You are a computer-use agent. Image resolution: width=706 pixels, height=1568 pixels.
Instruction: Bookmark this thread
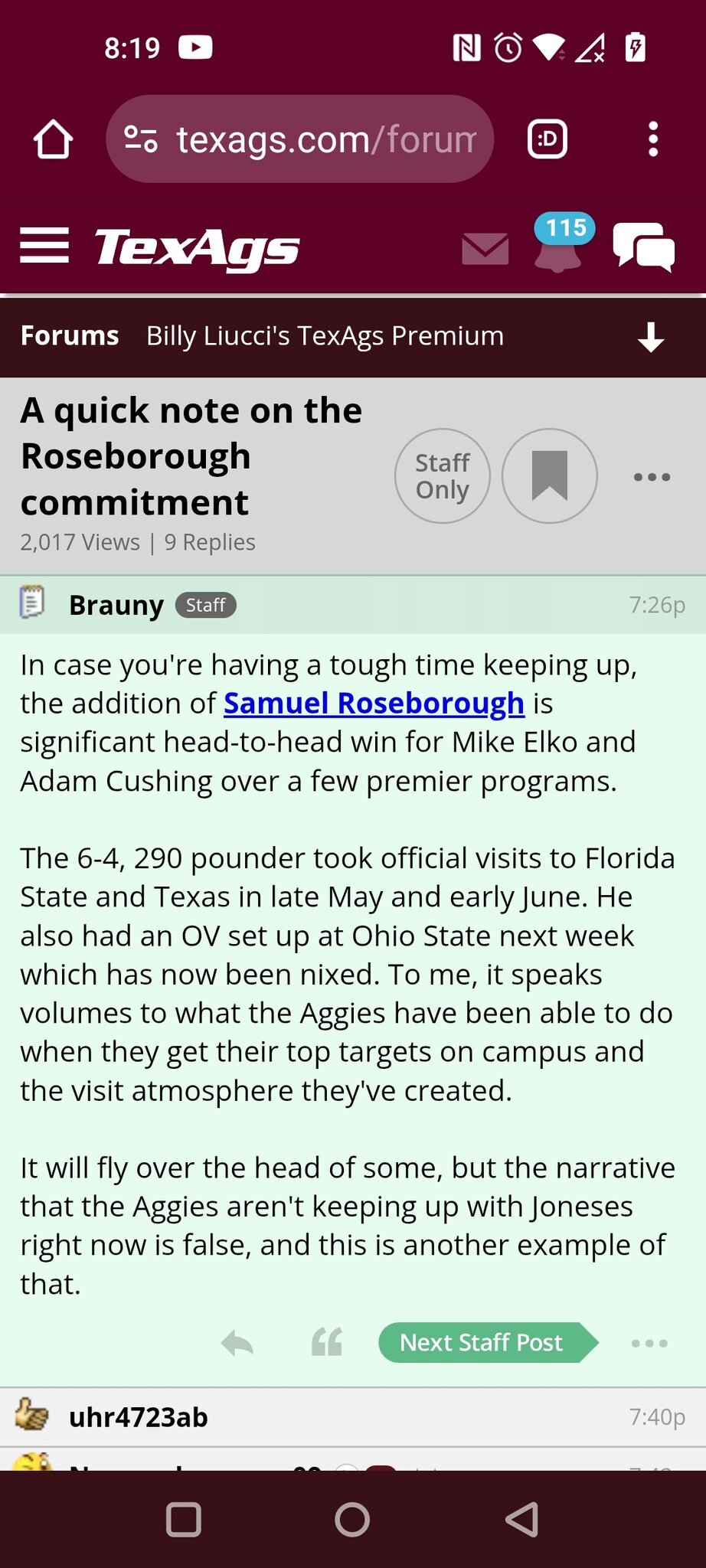pos(550,476)
